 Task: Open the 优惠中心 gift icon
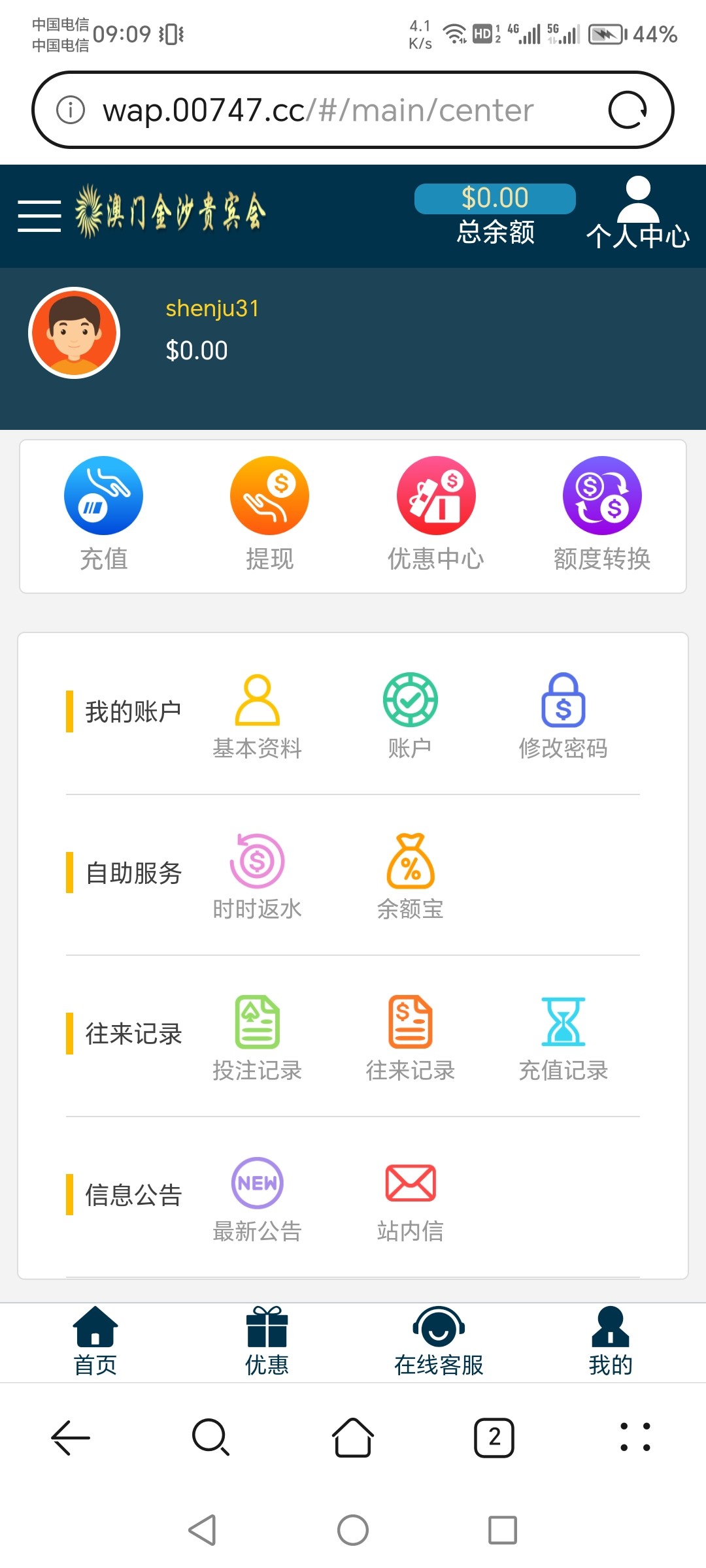435,495
